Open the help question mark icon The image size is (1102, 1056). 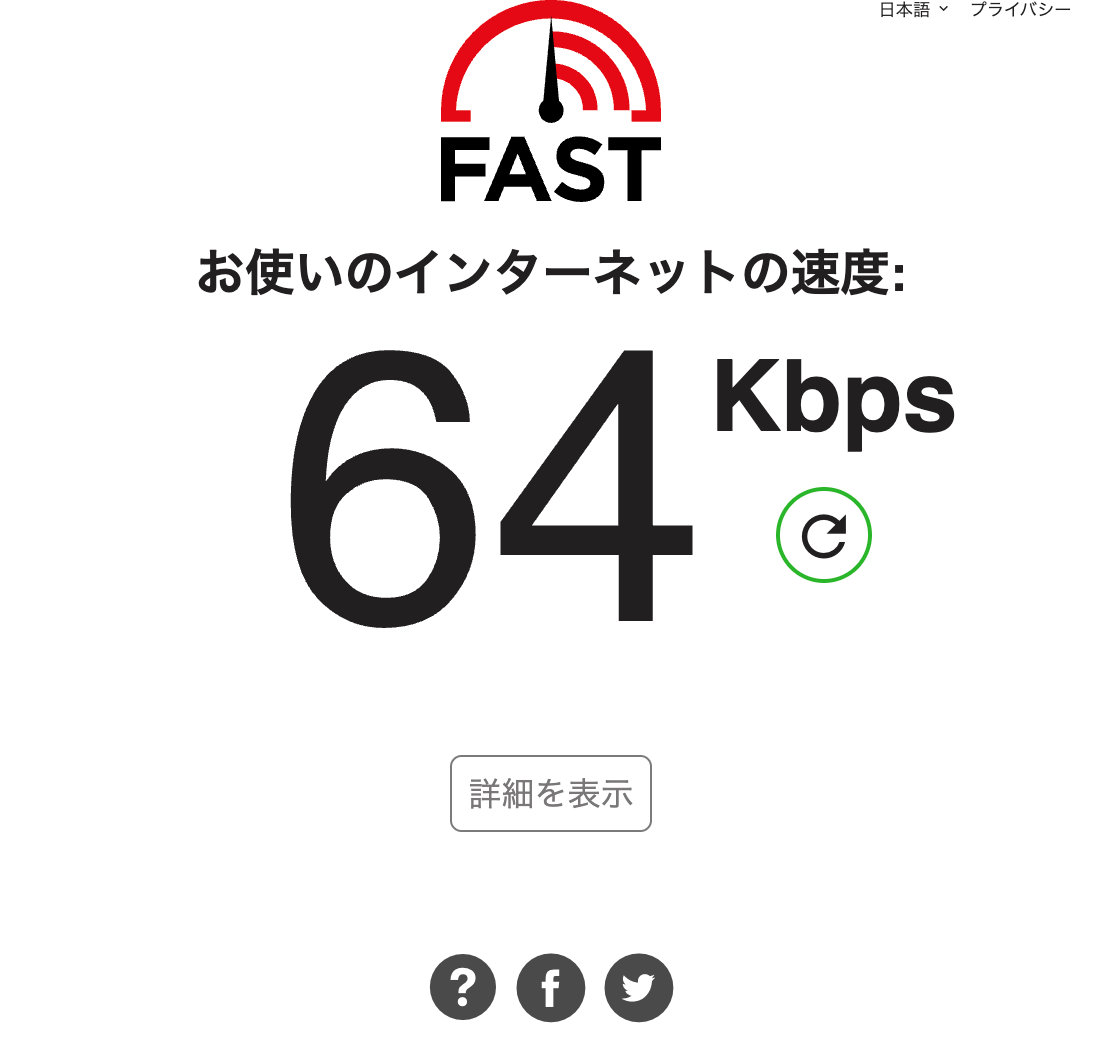[463, 988]
